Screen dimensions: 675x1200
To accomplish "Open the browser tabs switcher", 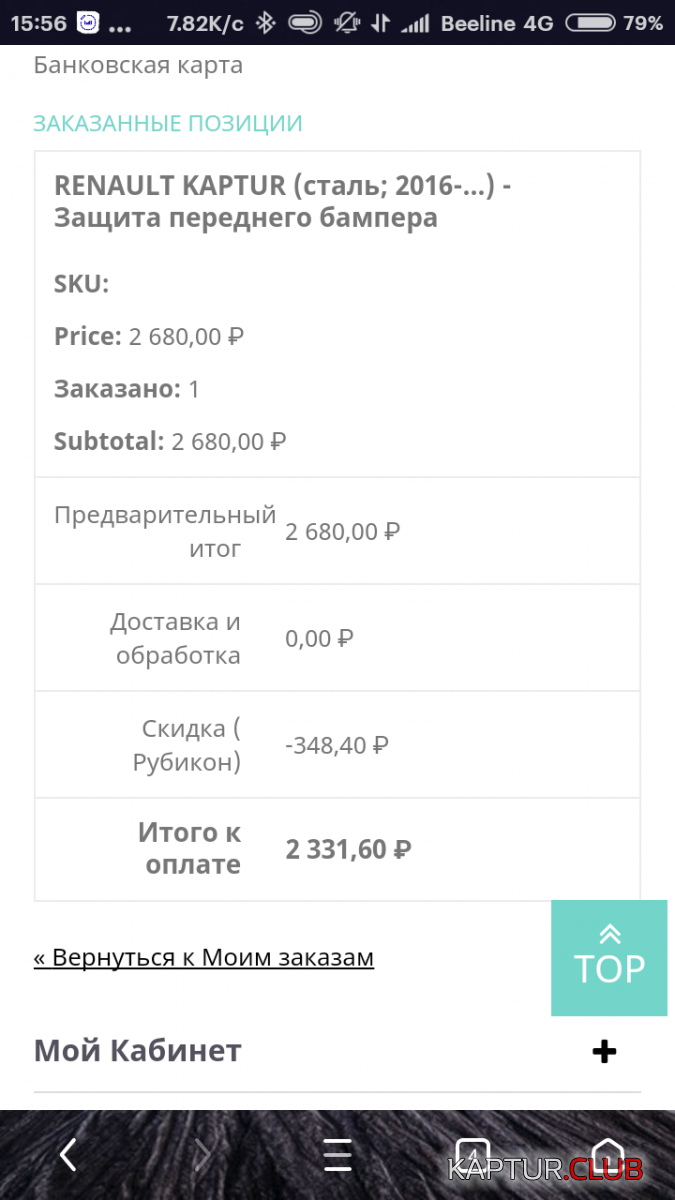I will click(473, 1154).
